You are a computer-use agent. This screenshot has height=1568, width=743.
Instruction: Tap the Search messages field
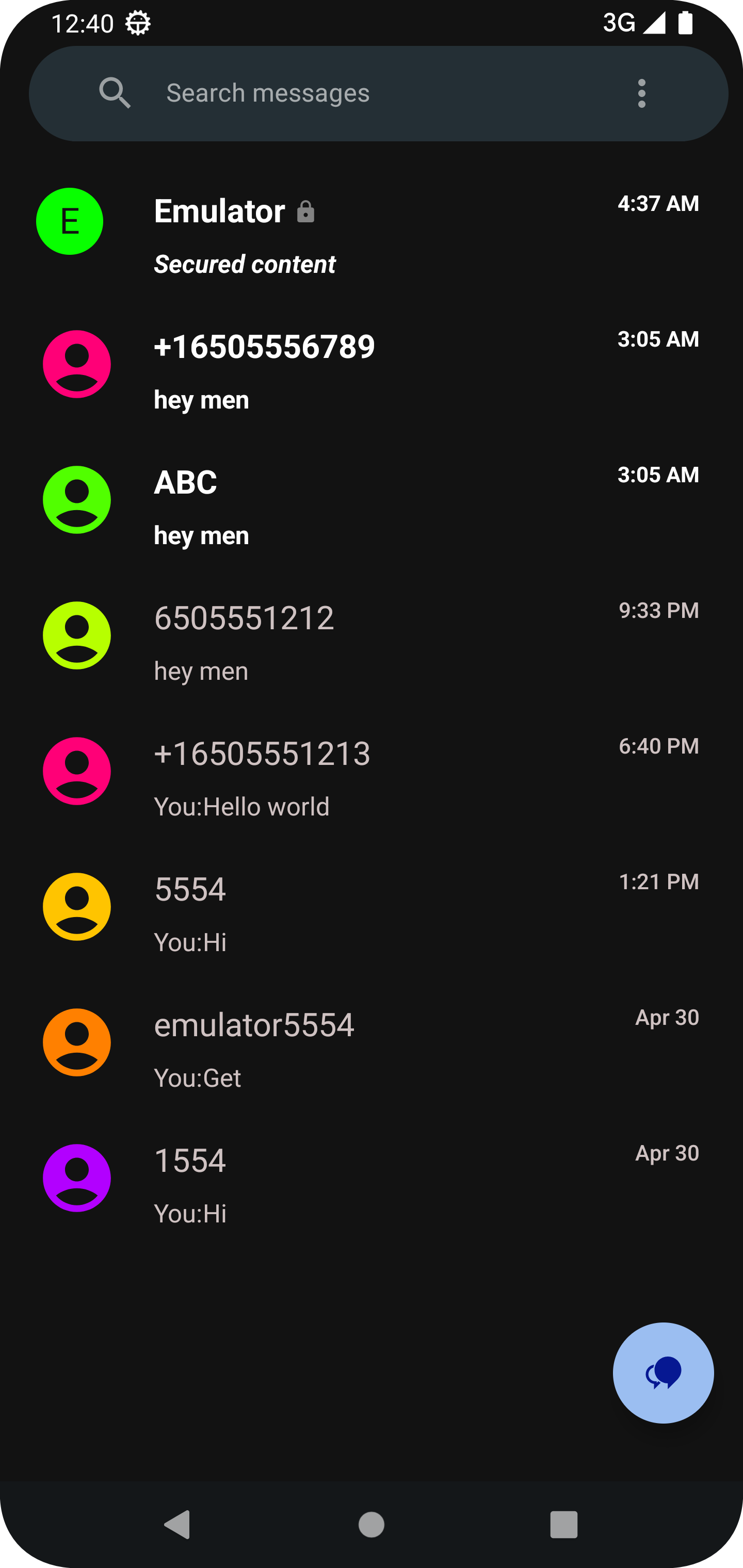(x=378, y=93)
